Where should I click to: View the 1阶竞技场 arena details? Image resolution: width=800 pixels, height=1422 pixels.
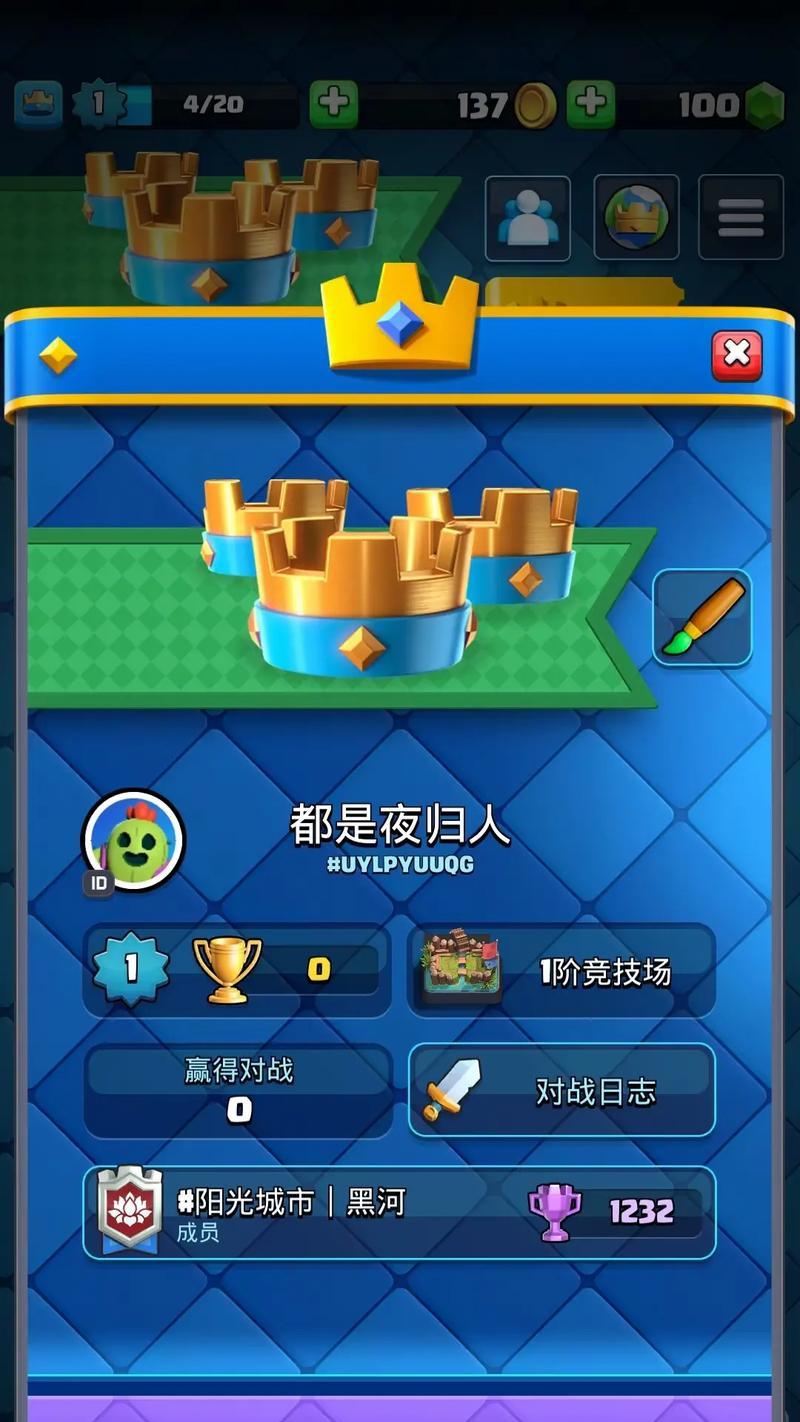[x=562, y=970]
